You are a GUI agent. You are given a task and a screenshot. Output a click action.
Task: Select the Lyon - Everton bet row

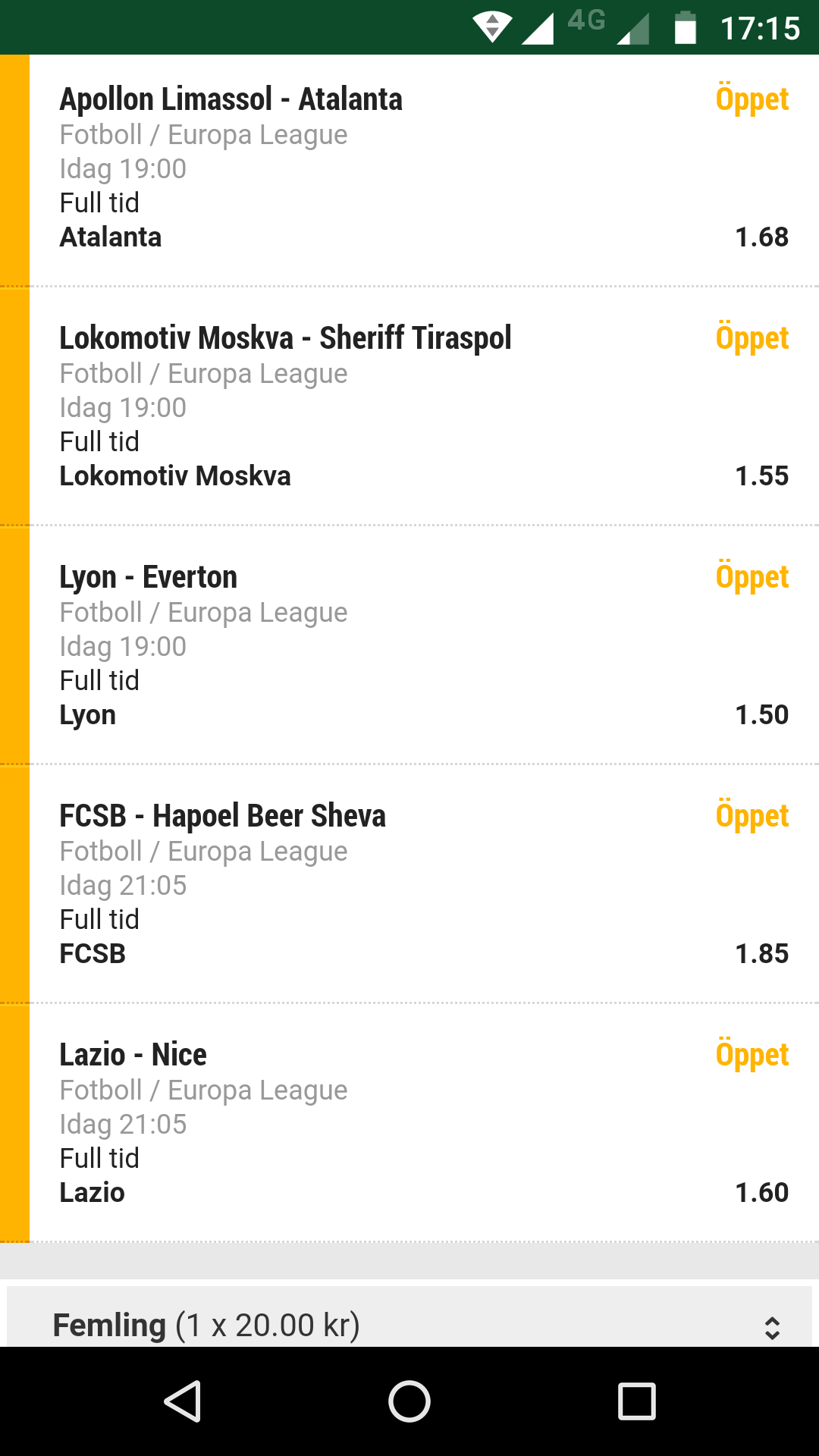click(409, 645)
